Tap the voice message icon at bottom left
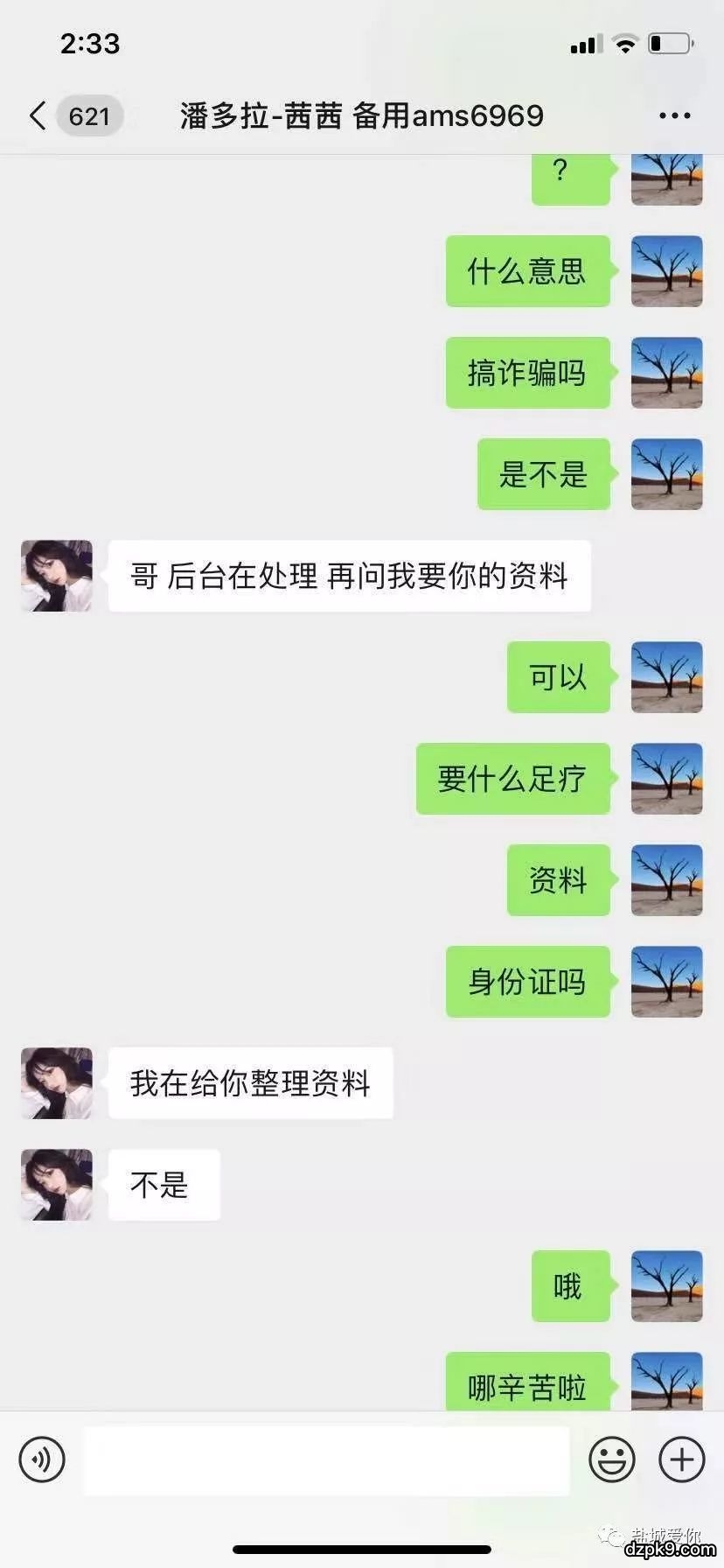Screen dimensions: 724x1568 click(x=40, y=1459)
